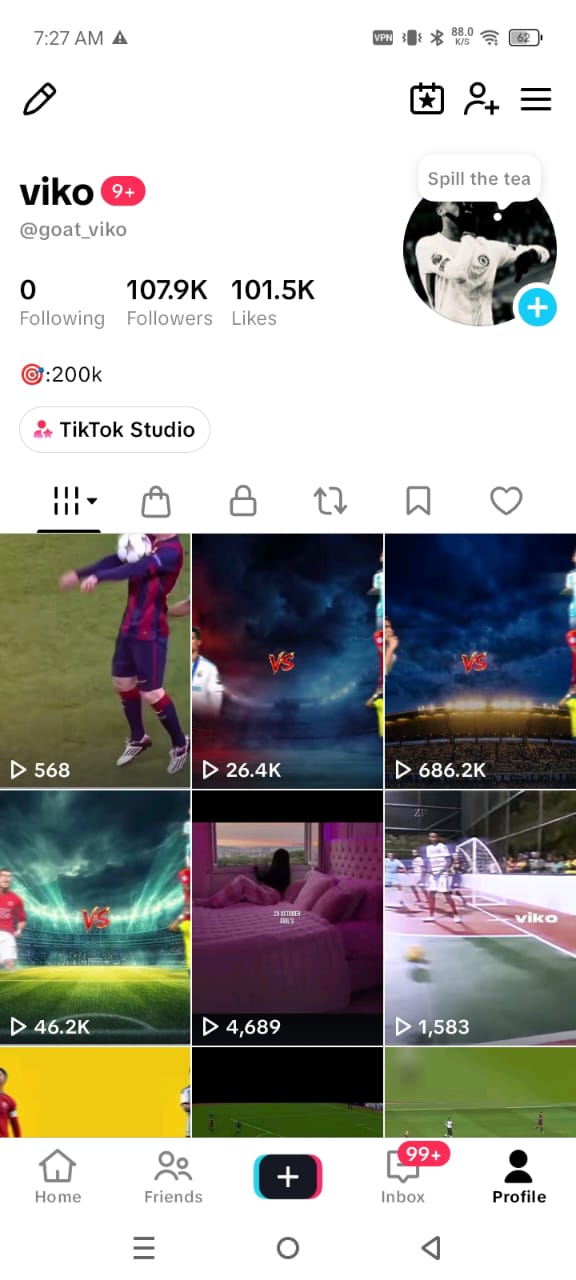Open the Followers list
This screenshot has height=1280, width=576.
(x=169, y=303)
